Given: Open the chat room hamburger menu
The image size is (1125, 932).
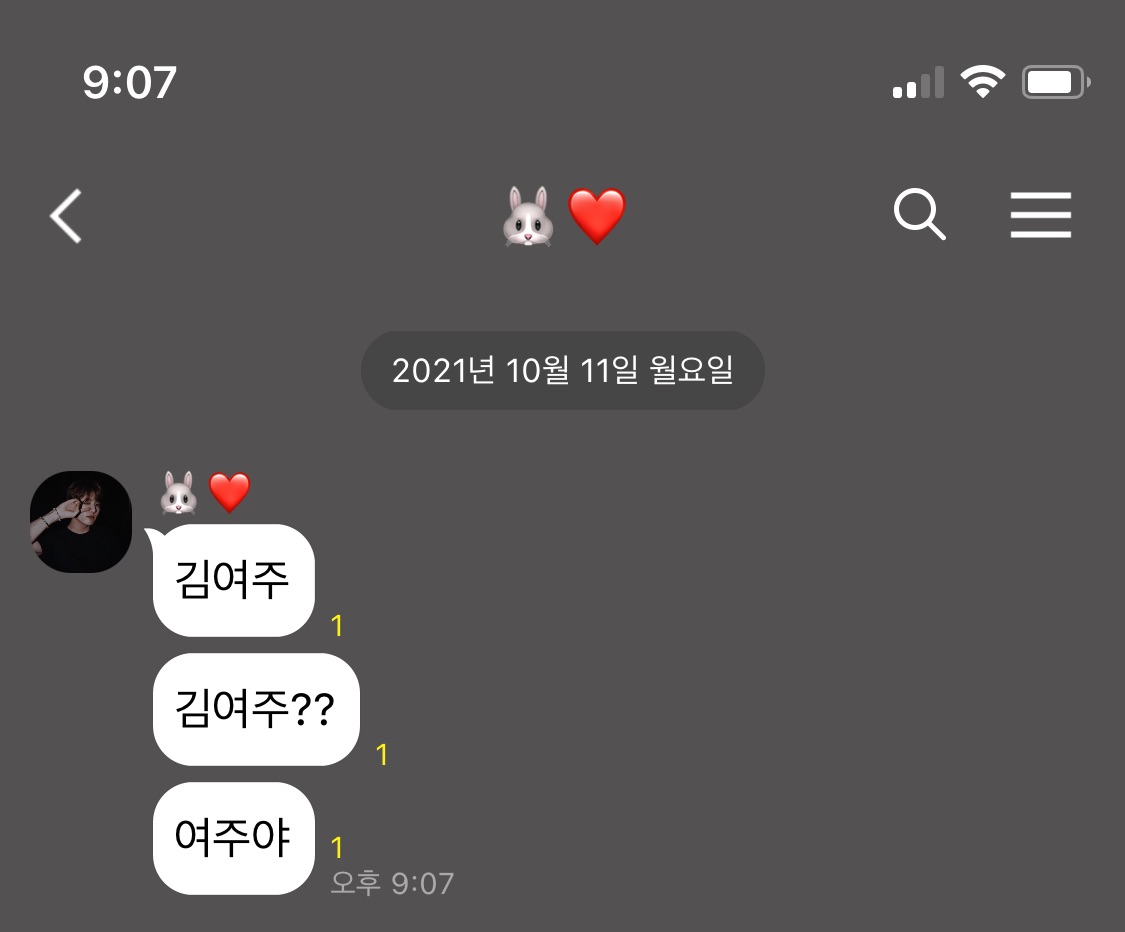Looking at the screenshot, I should click(x=1040, y=216).
